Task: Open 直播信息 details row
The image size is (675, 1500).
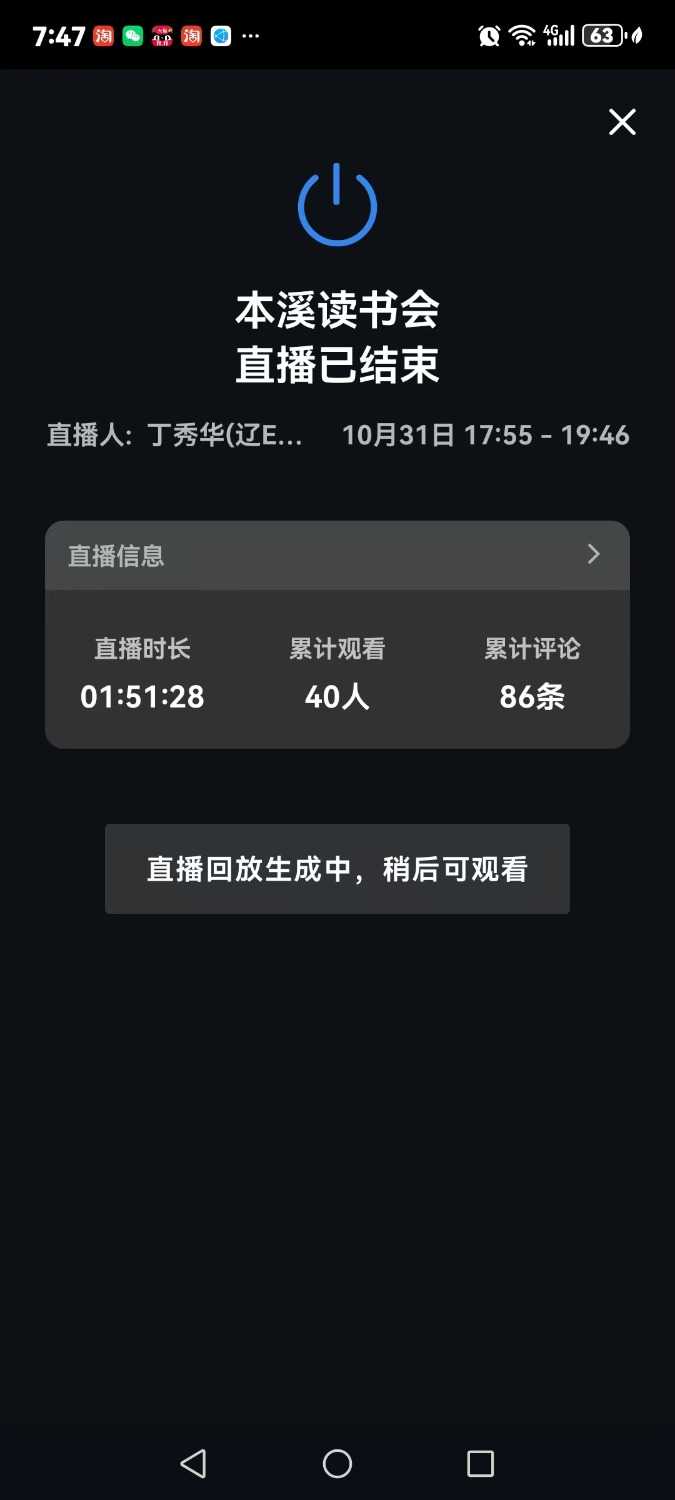Action: pyautogui.click(x=337, y=555)
